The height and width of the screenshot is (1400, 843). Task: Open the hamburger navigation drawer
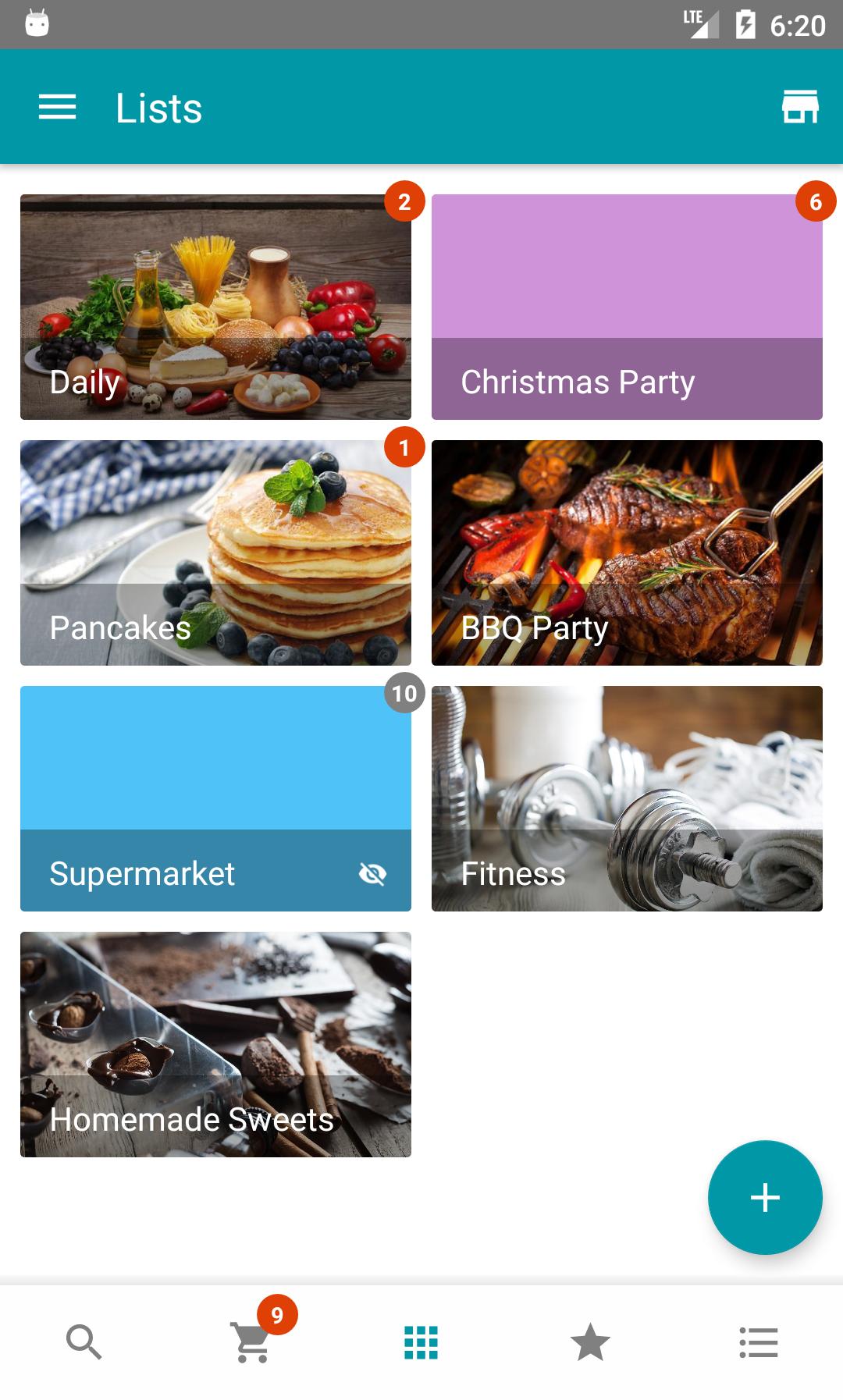click(58, 107)
